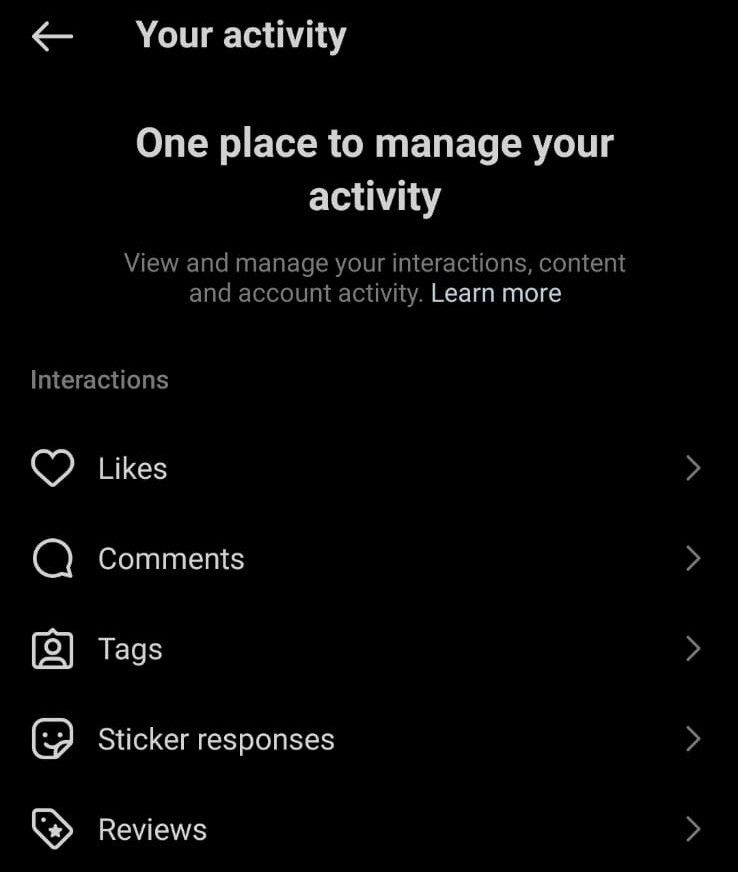Viewport: 738px width, 872px height.
Task: Click the Learn more link
Action: (497, 293)
